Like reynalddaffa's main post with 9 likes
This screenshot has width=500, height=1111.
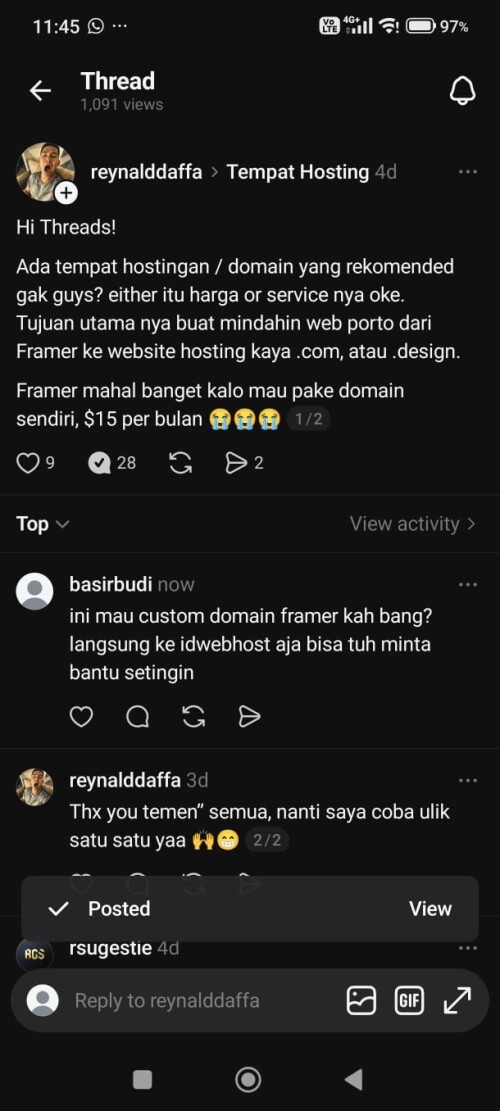(x=27, y=463)
